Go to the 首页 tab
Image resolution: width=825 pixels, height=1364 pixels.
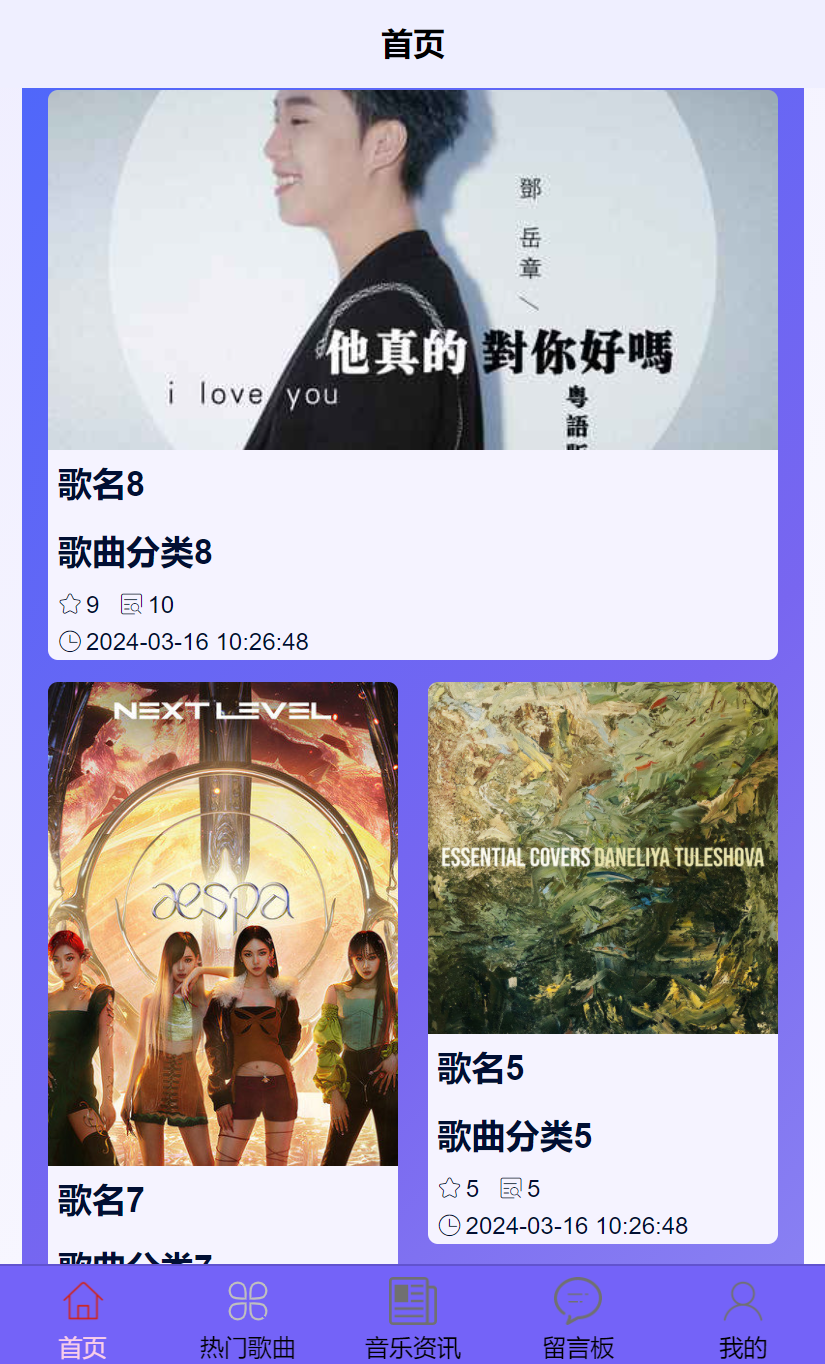82,1316
